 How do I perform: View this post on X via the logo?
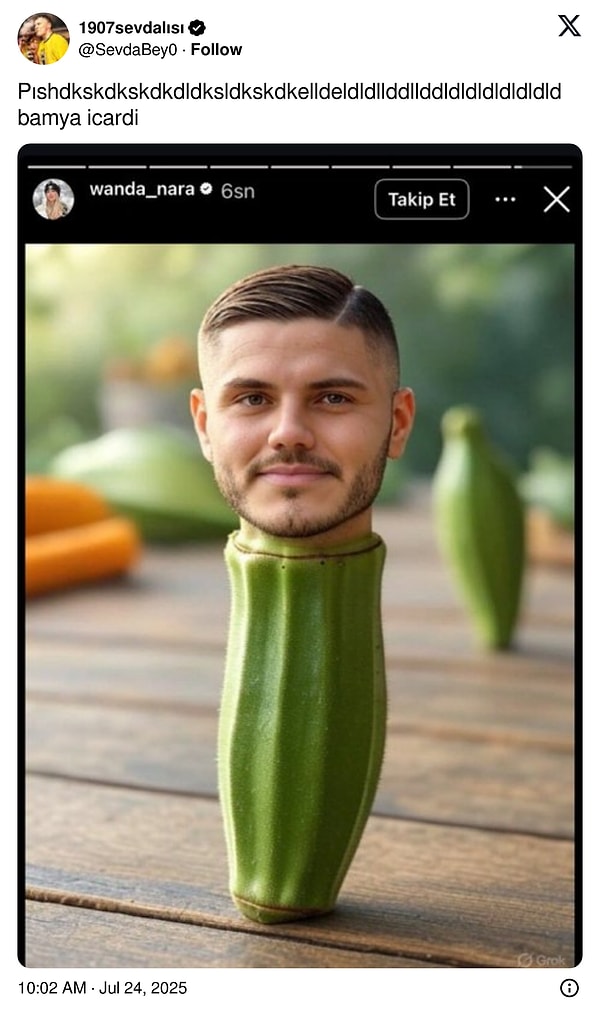[569, 27]
